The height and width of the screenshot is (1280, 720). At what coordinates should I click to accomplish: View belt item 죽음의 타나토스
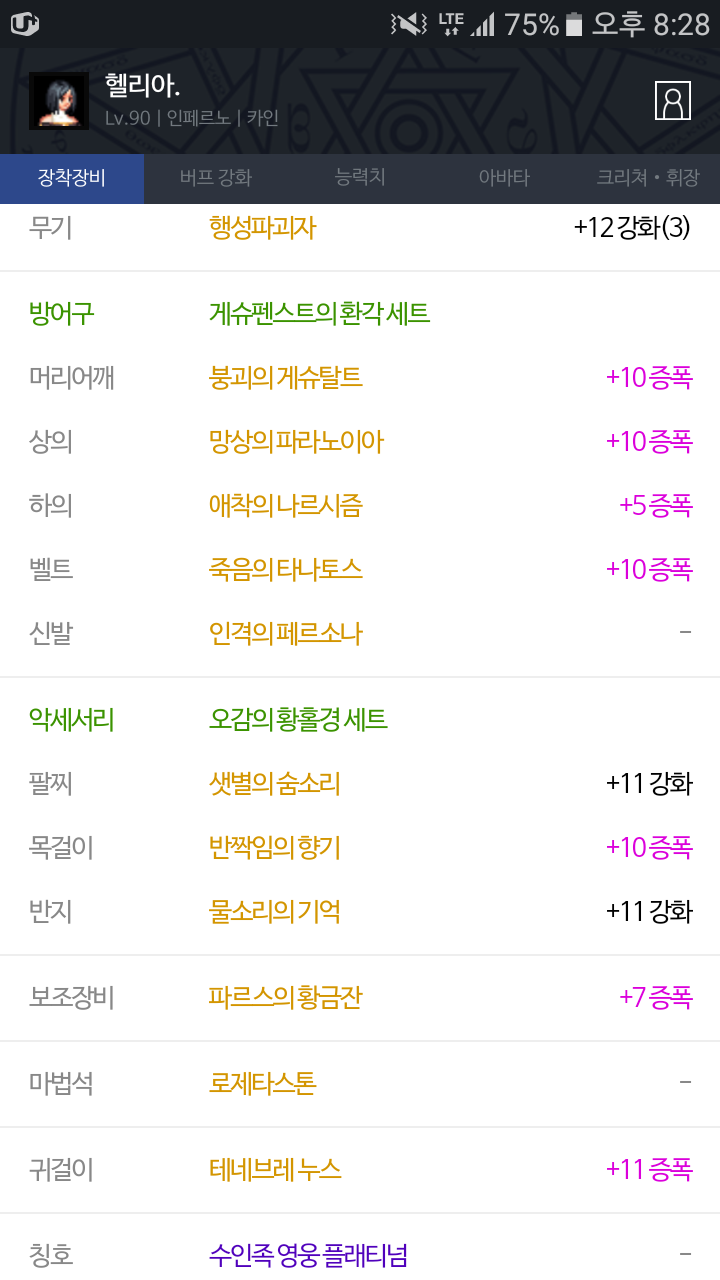[286, 570]
